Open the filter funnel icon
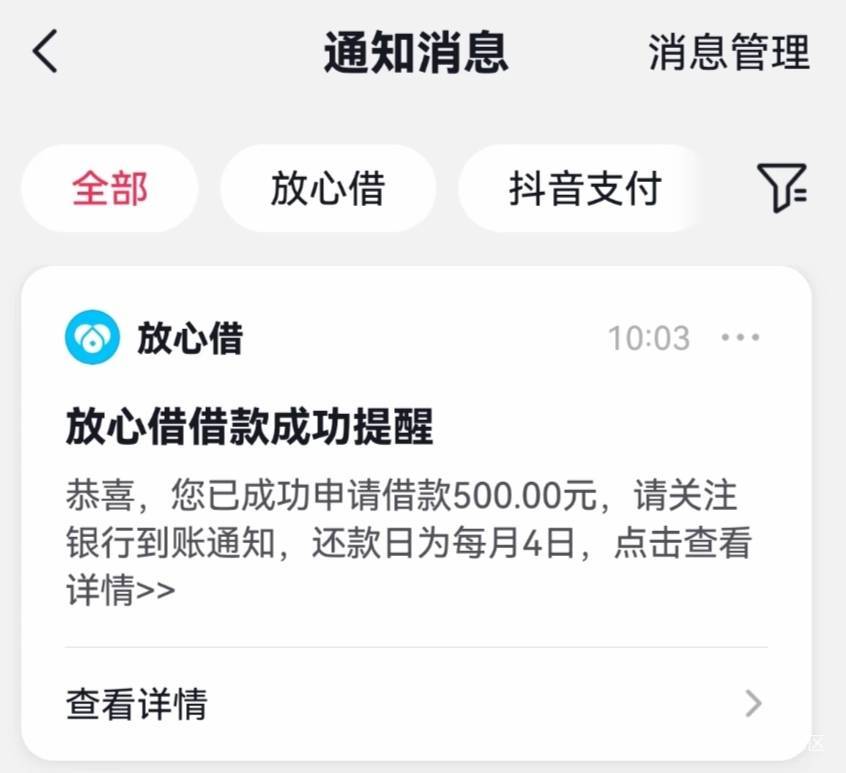This screenshot has height=773, width=846. coord(782,188)
